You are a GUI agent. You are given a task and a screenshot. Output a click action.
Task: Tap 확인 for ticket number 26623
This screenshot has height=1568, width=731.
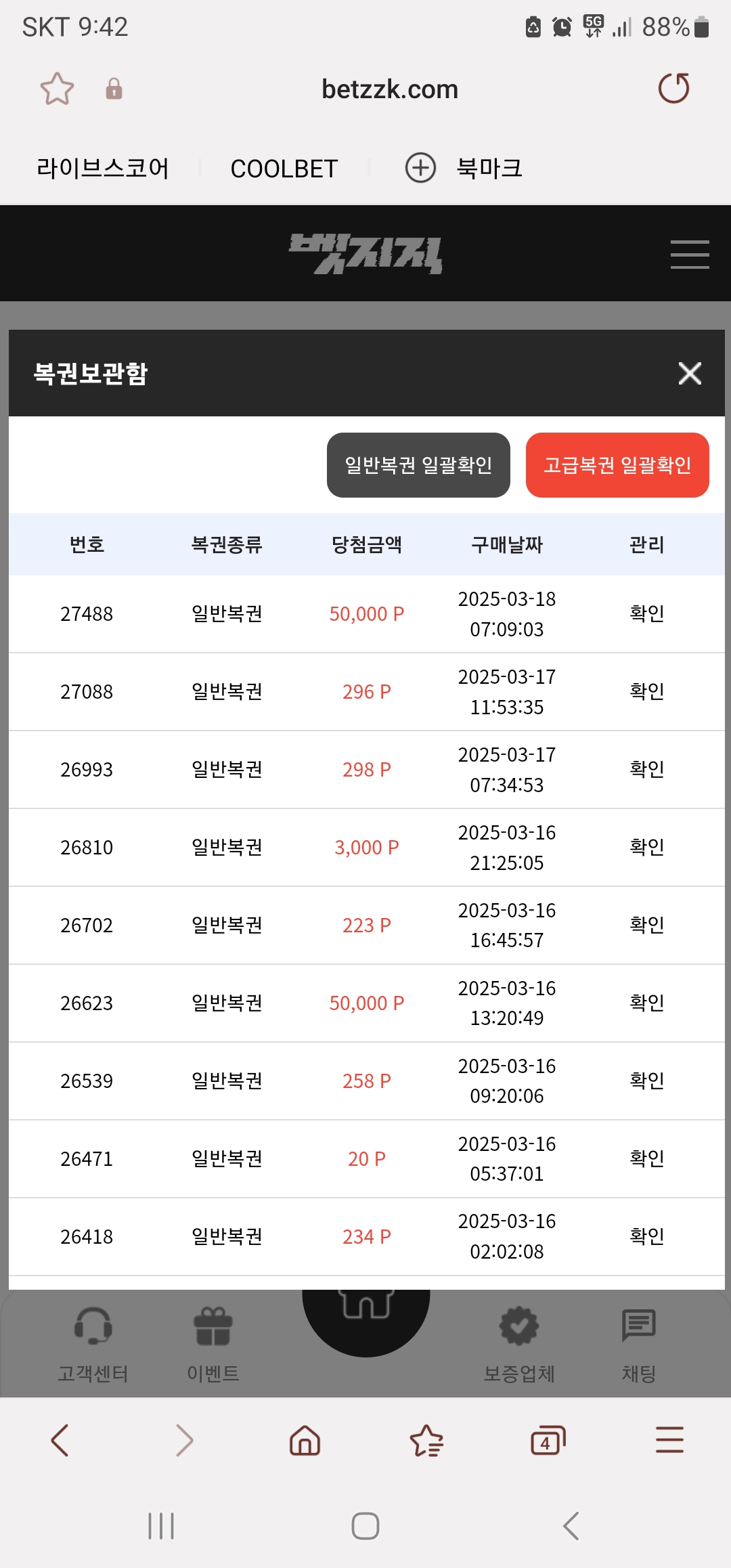tap(646, 1003)
